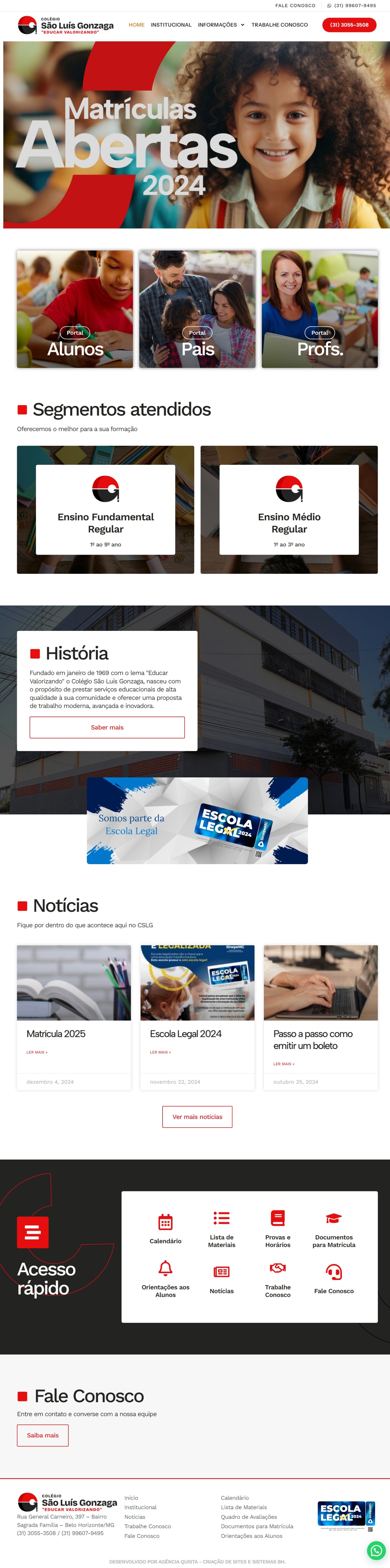
Task: Select the Ensino Médio Regular card
Action: click(289, 510)
